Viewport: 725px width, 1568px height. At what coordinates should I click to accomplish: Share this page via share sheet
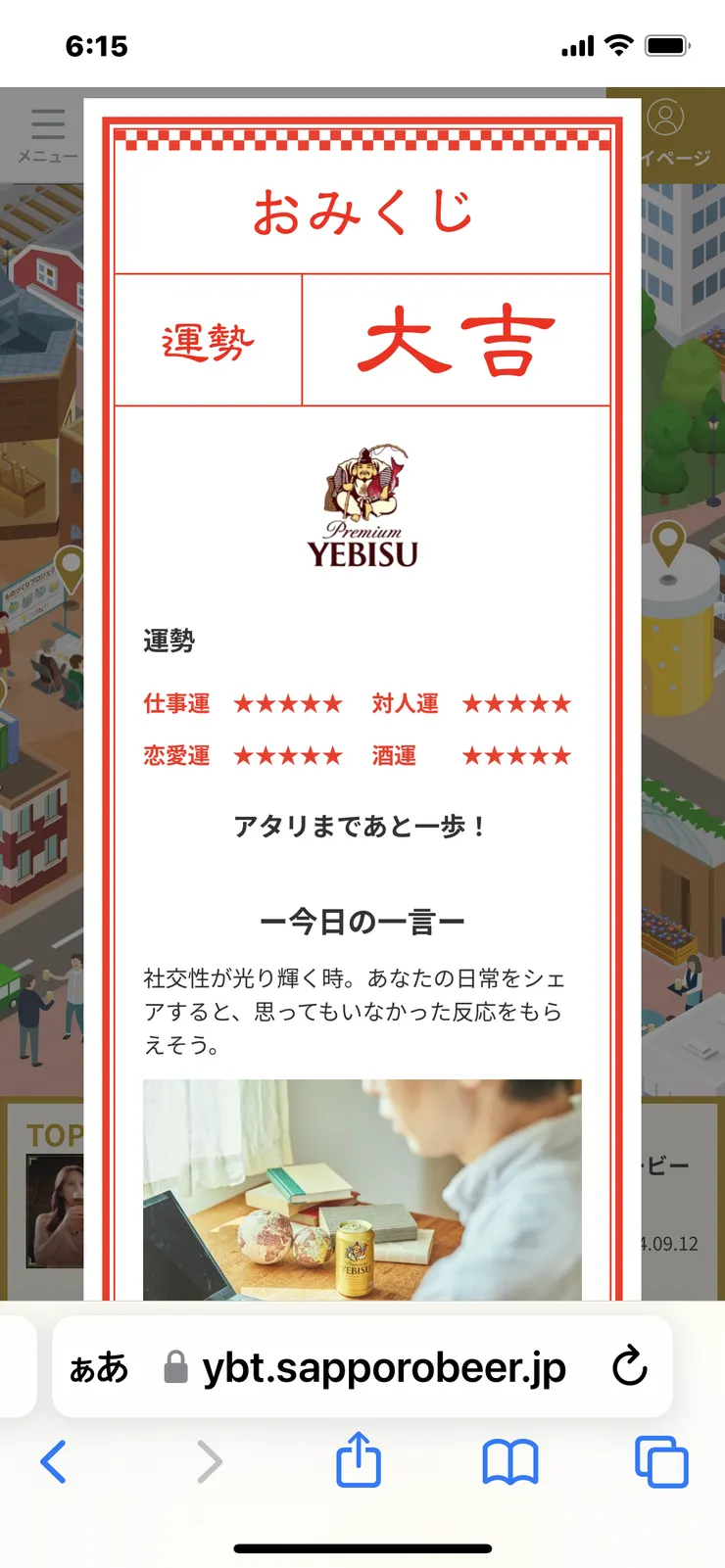pyautogui.click(x=359, y=1460)
